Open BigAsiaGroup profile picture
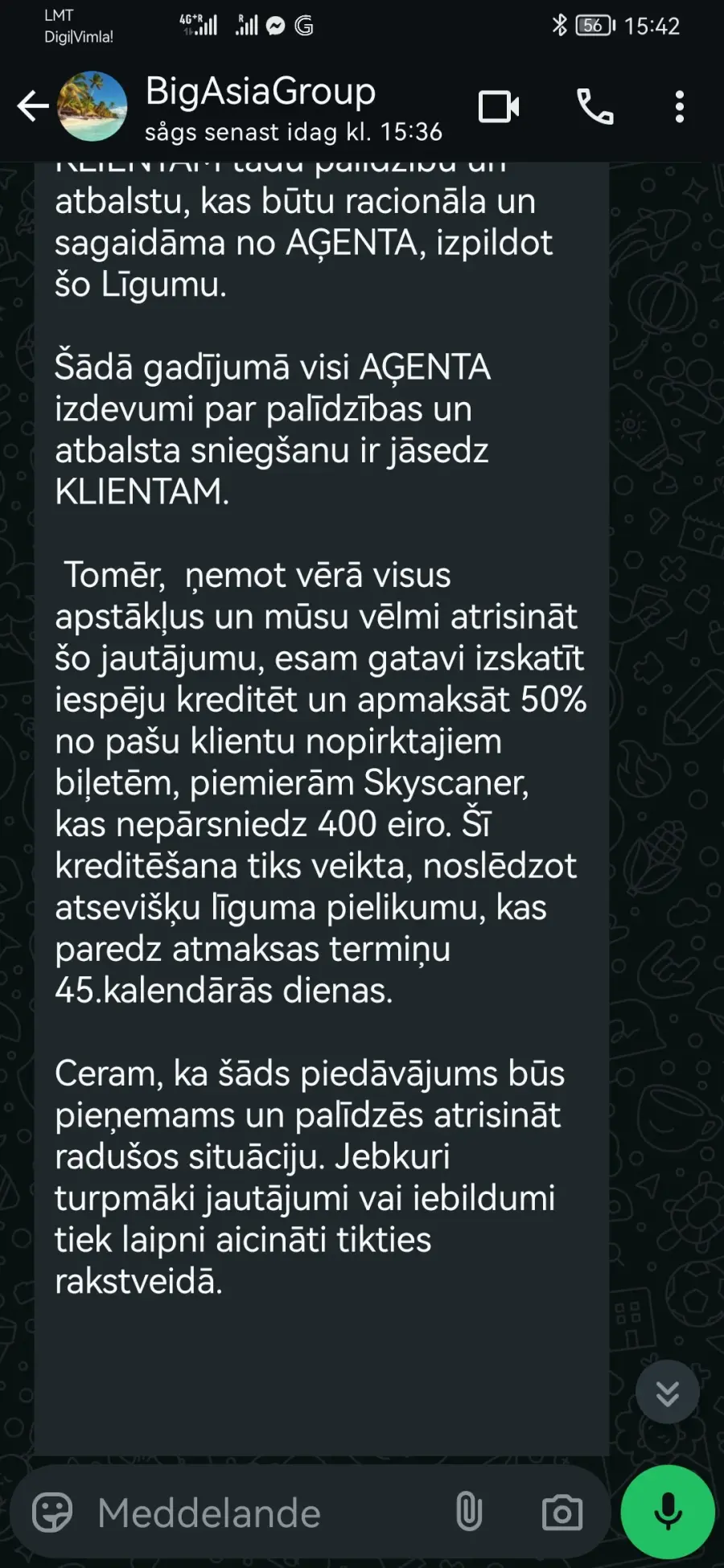The image size is (724, 1568). pos(93,106)
